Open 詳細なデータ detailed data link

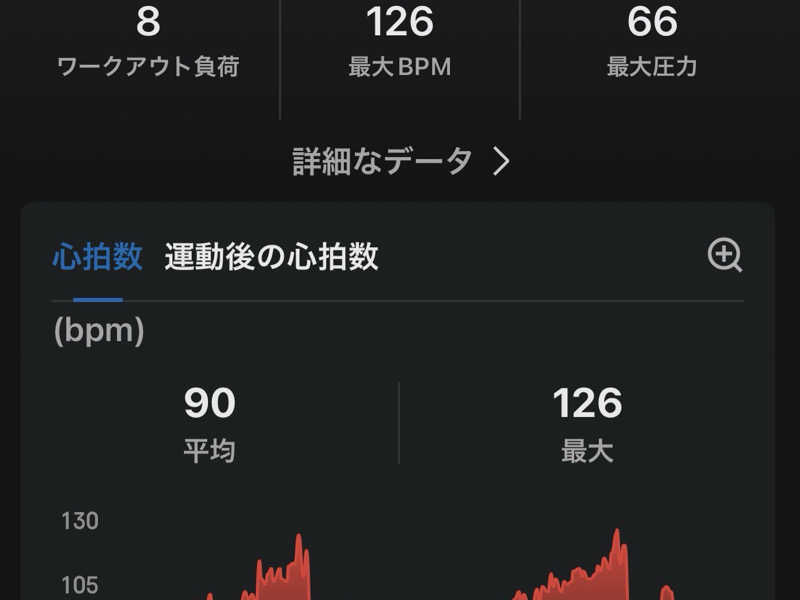coord(401,161)
